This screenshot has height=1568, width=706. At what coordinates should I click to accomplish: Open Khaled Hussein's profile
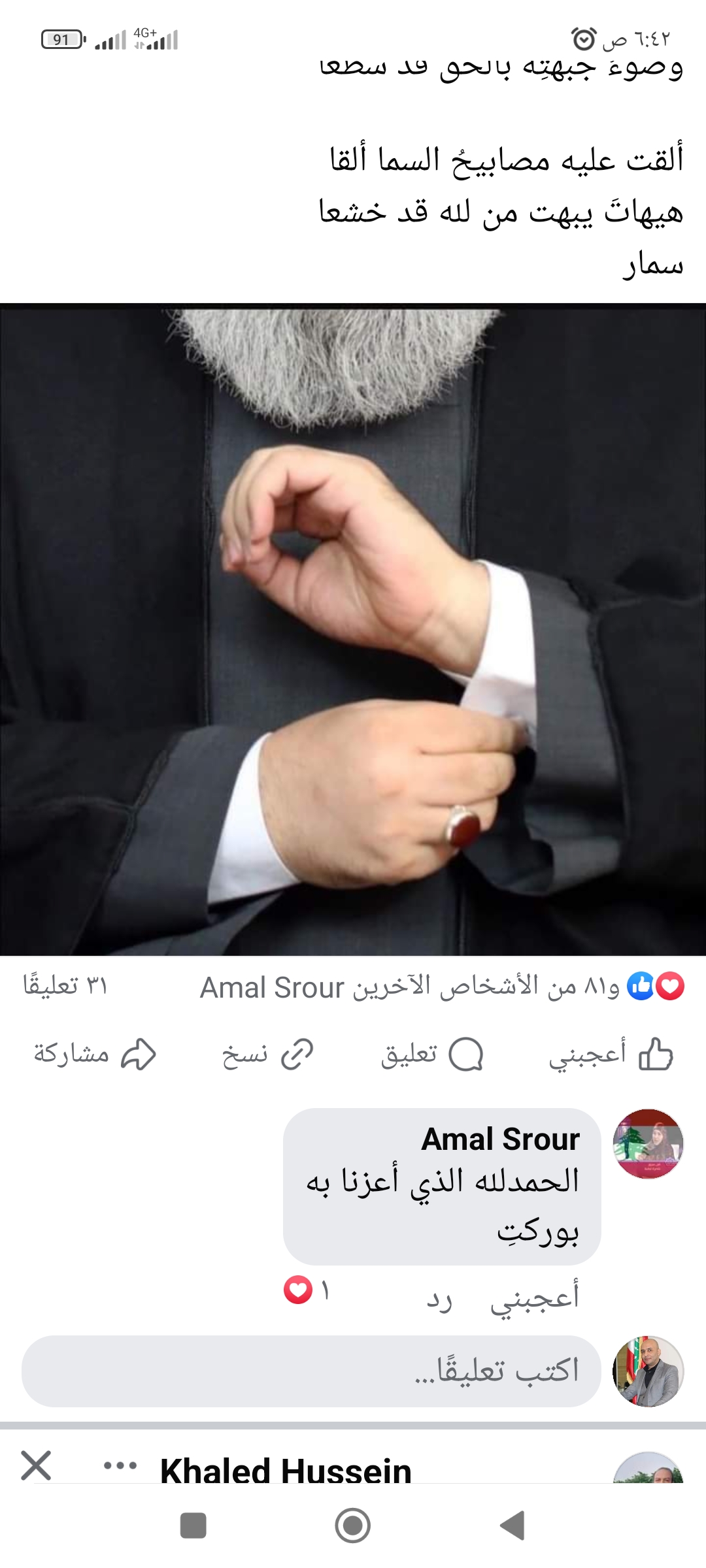(x=286, y=1470)
